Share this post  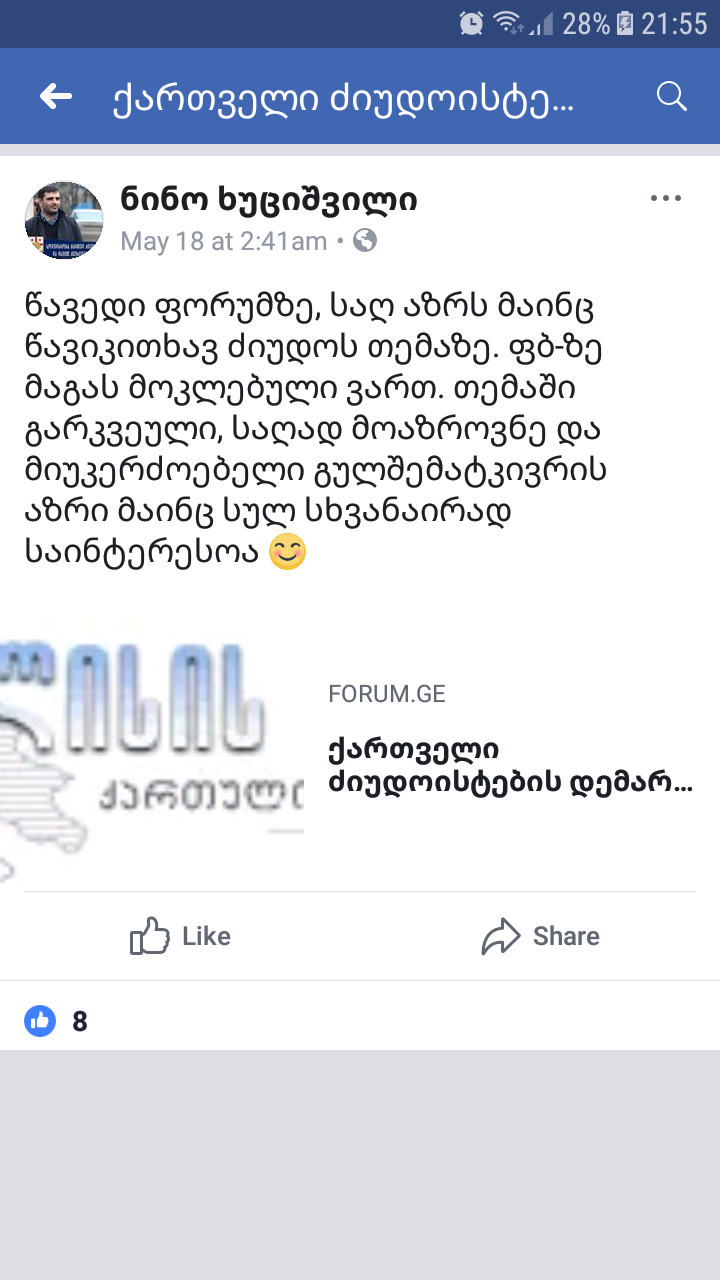click(x=541, y=936)
